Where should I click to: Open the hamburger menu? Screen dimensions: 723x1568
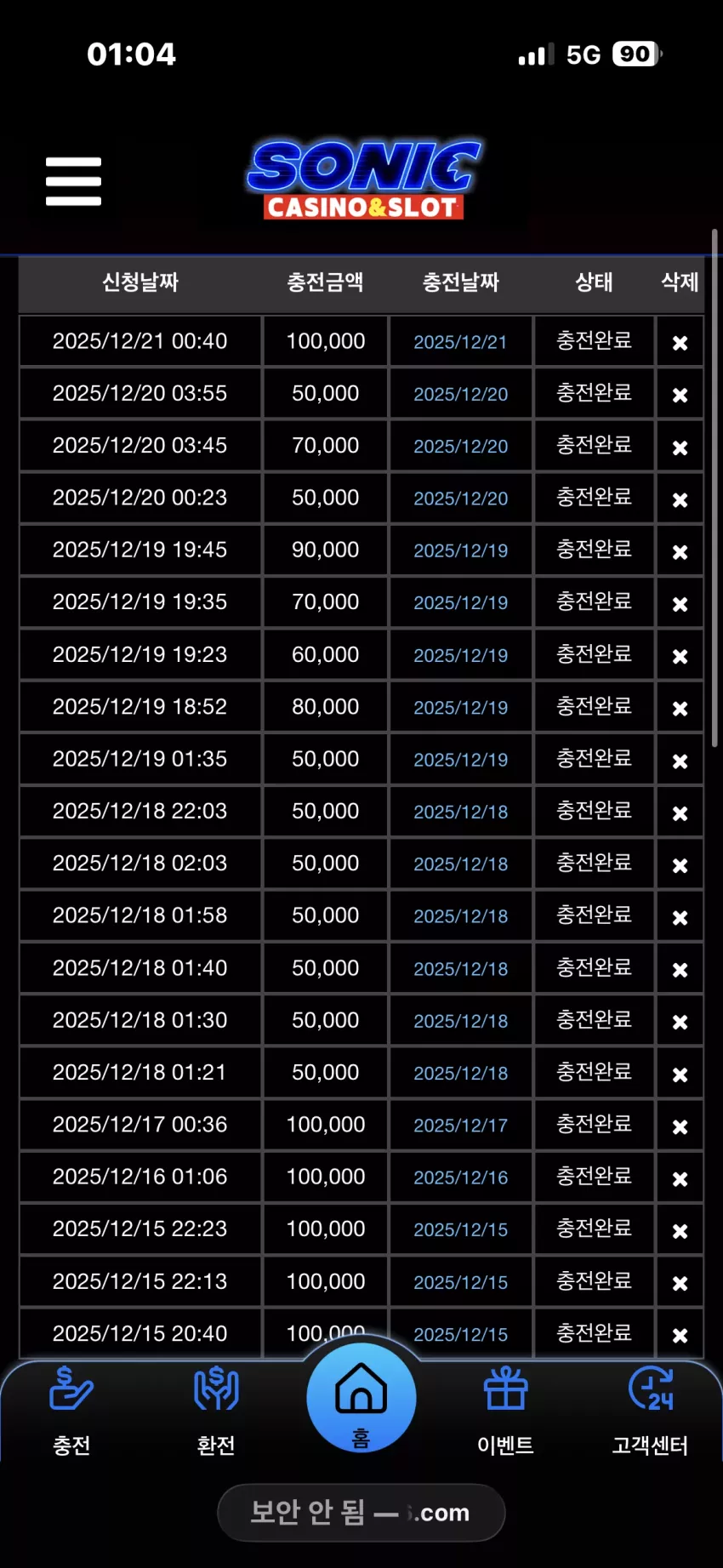[x=73, y=181]
